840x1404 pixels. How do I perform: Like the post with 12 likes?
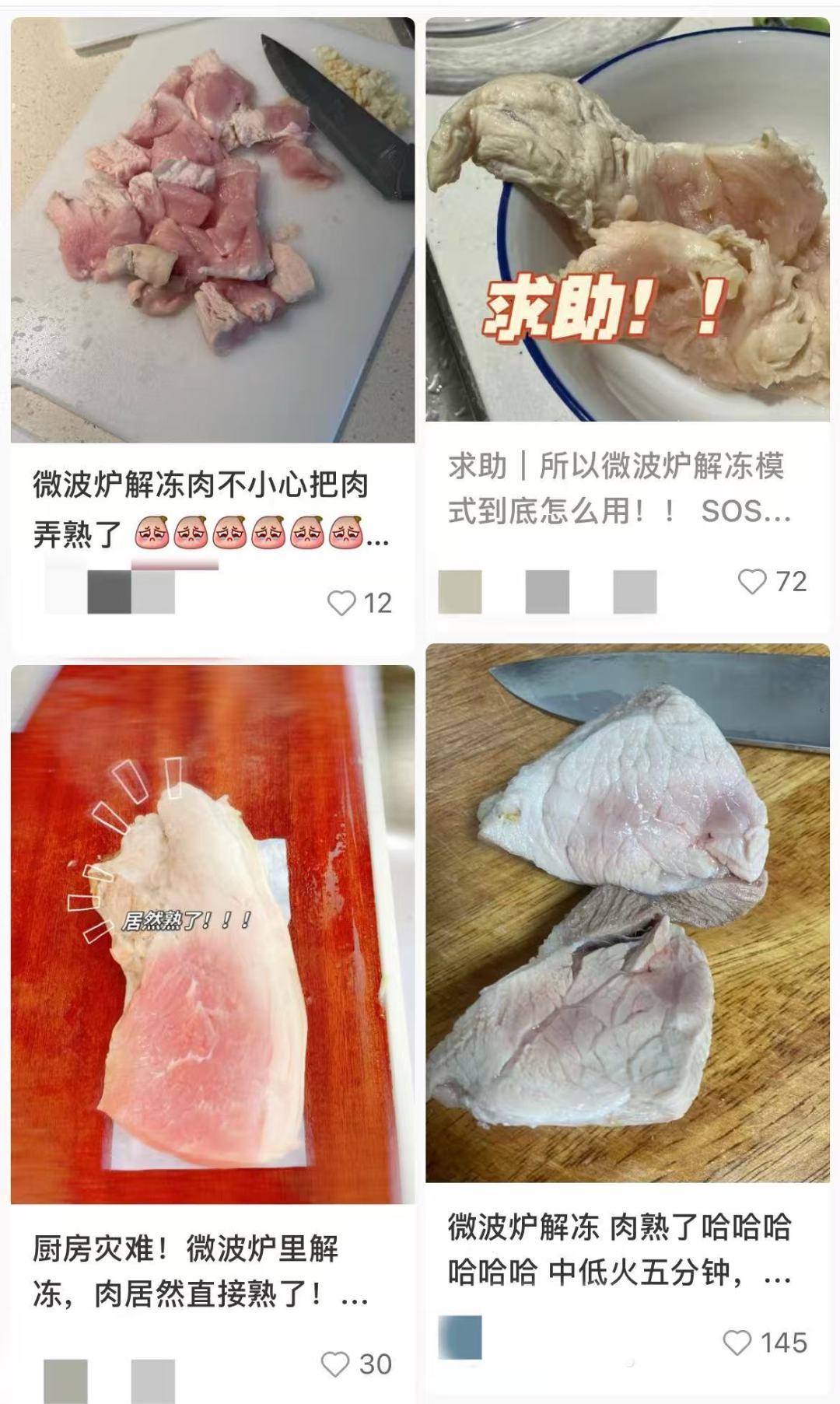pos(341,603)
